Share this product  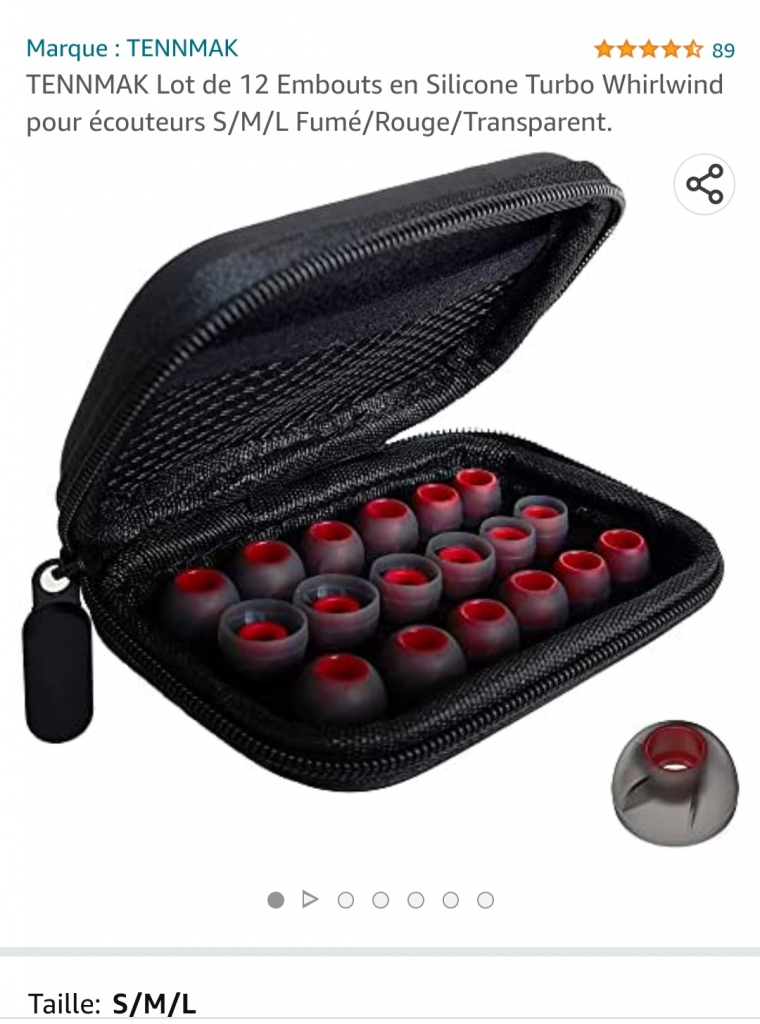click(704, 185)
